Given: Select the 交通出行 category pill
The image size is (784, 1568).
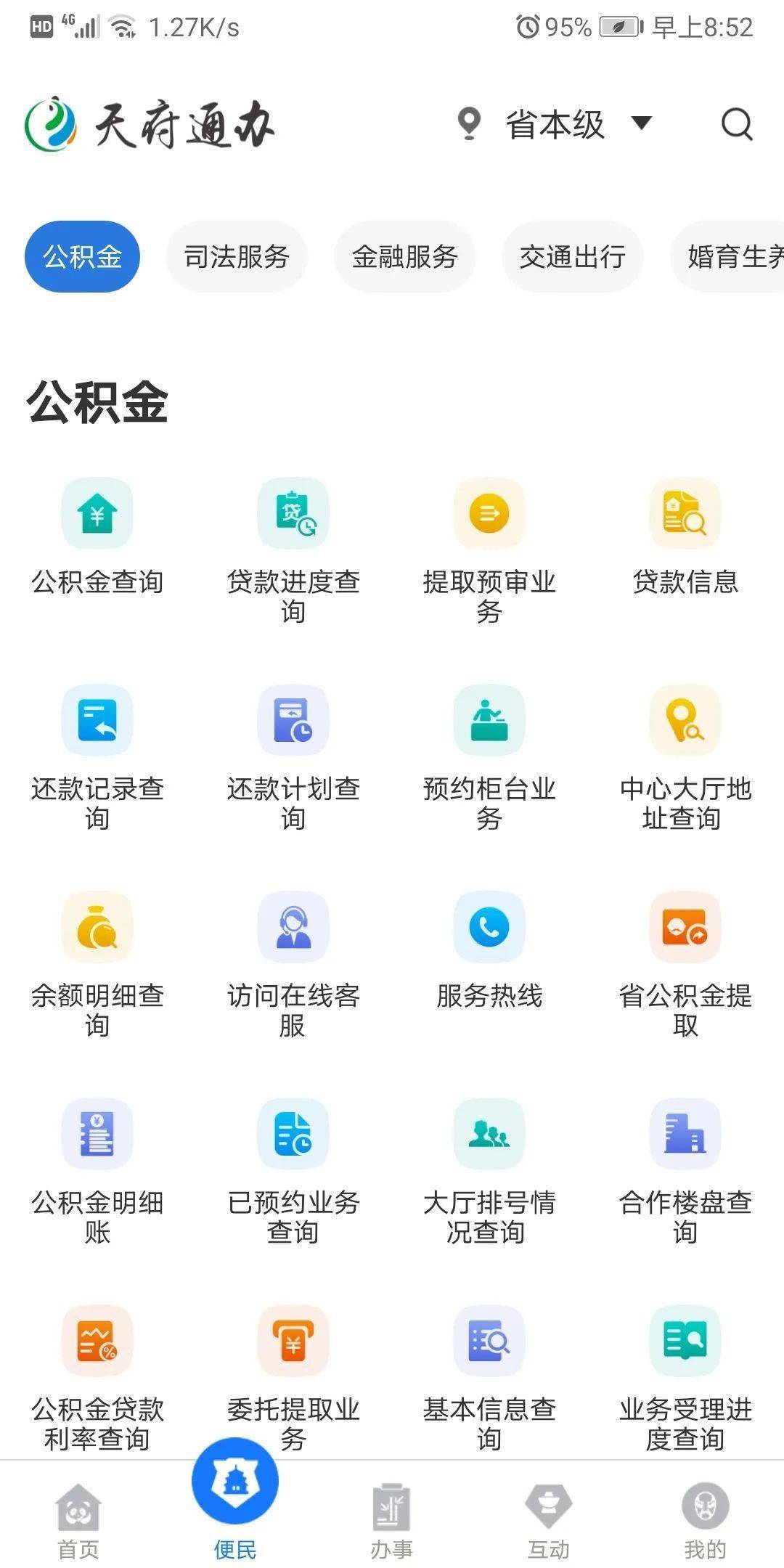Looking at the screenshot, I should [x=572, y=256].
